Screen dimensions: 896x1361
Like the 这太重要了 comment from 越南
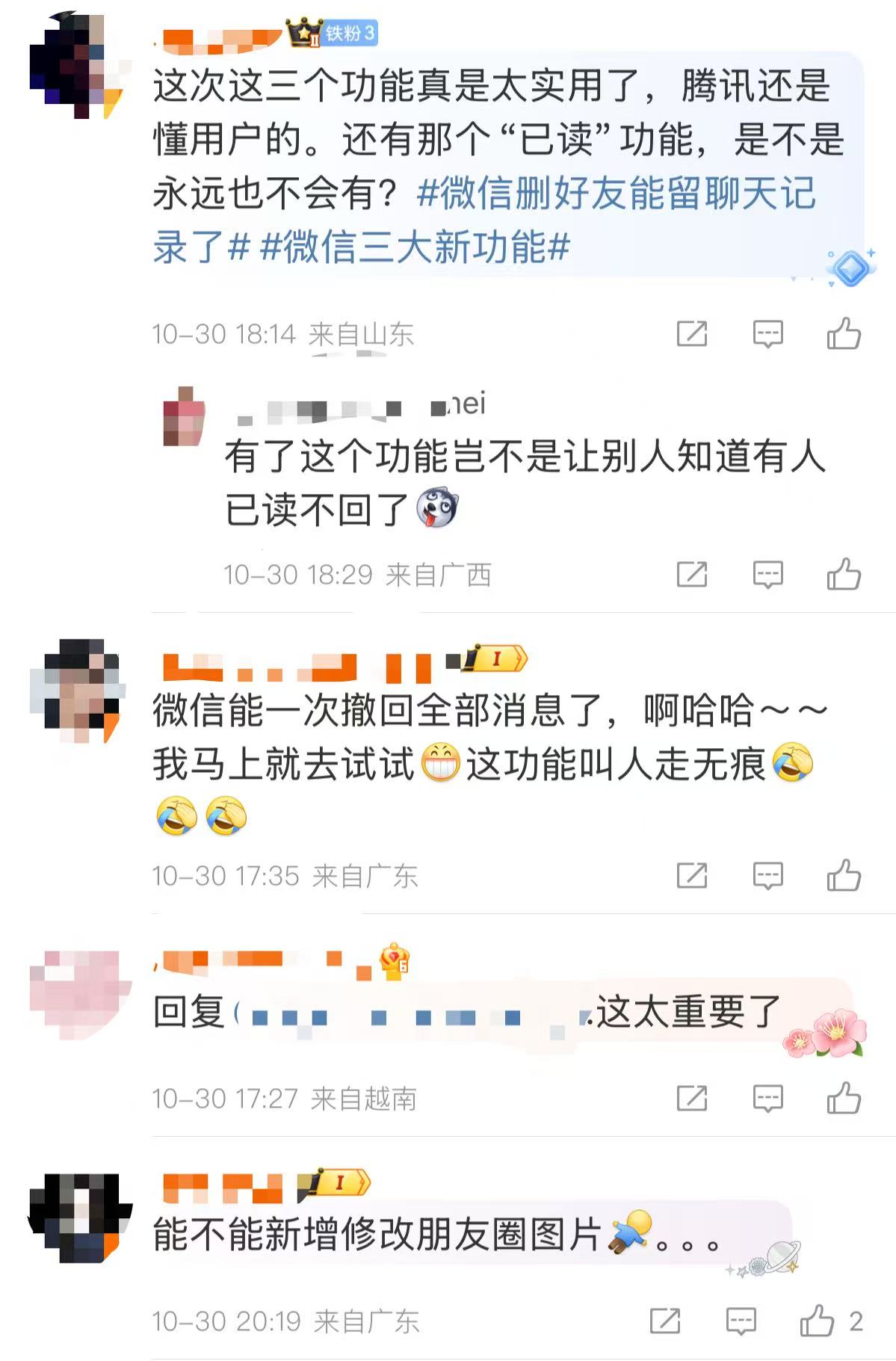pos(844,1098)
